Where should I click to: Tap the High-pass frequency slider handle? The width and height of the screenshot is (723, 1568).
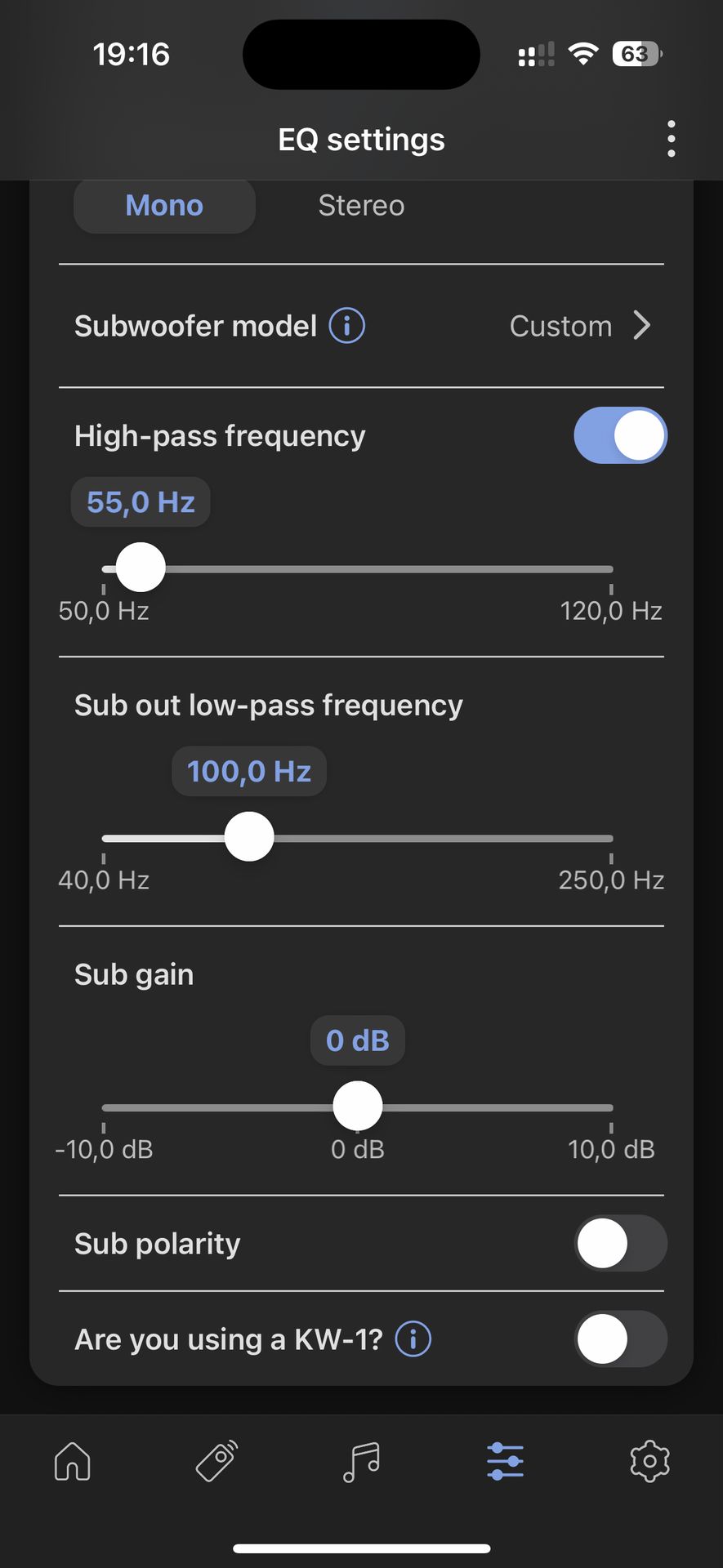pos(141,568)
